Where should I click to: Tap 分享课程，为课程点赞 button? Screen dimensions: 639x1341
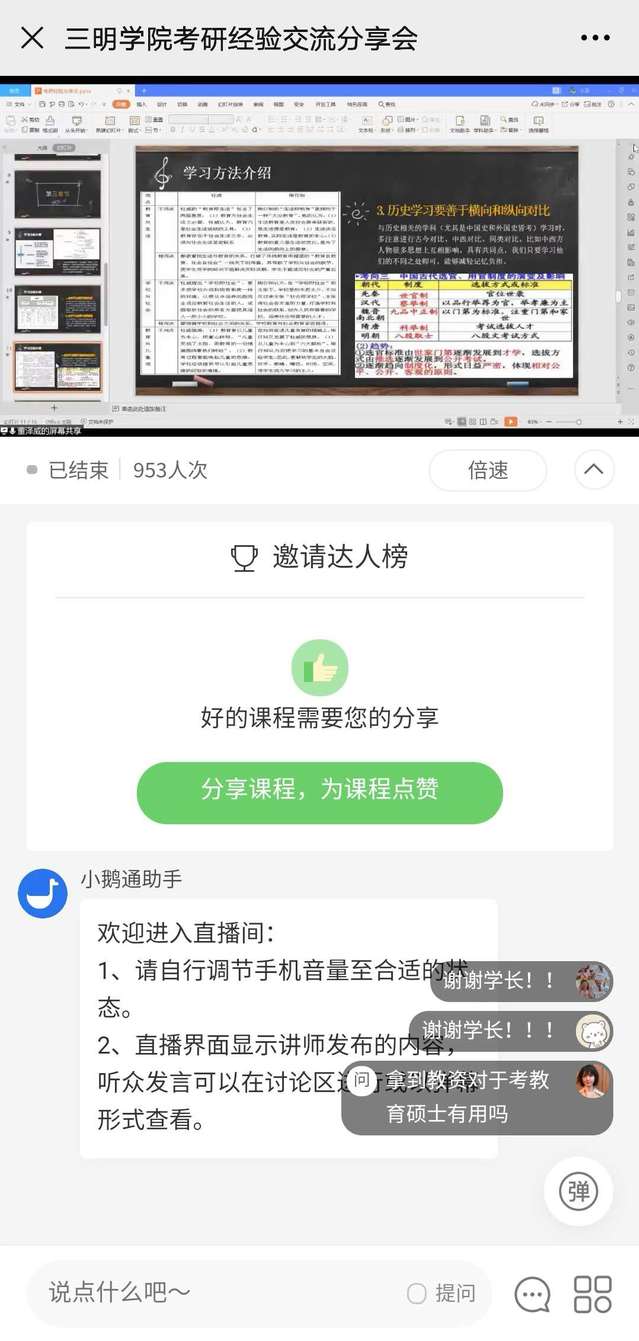point(319,792)
